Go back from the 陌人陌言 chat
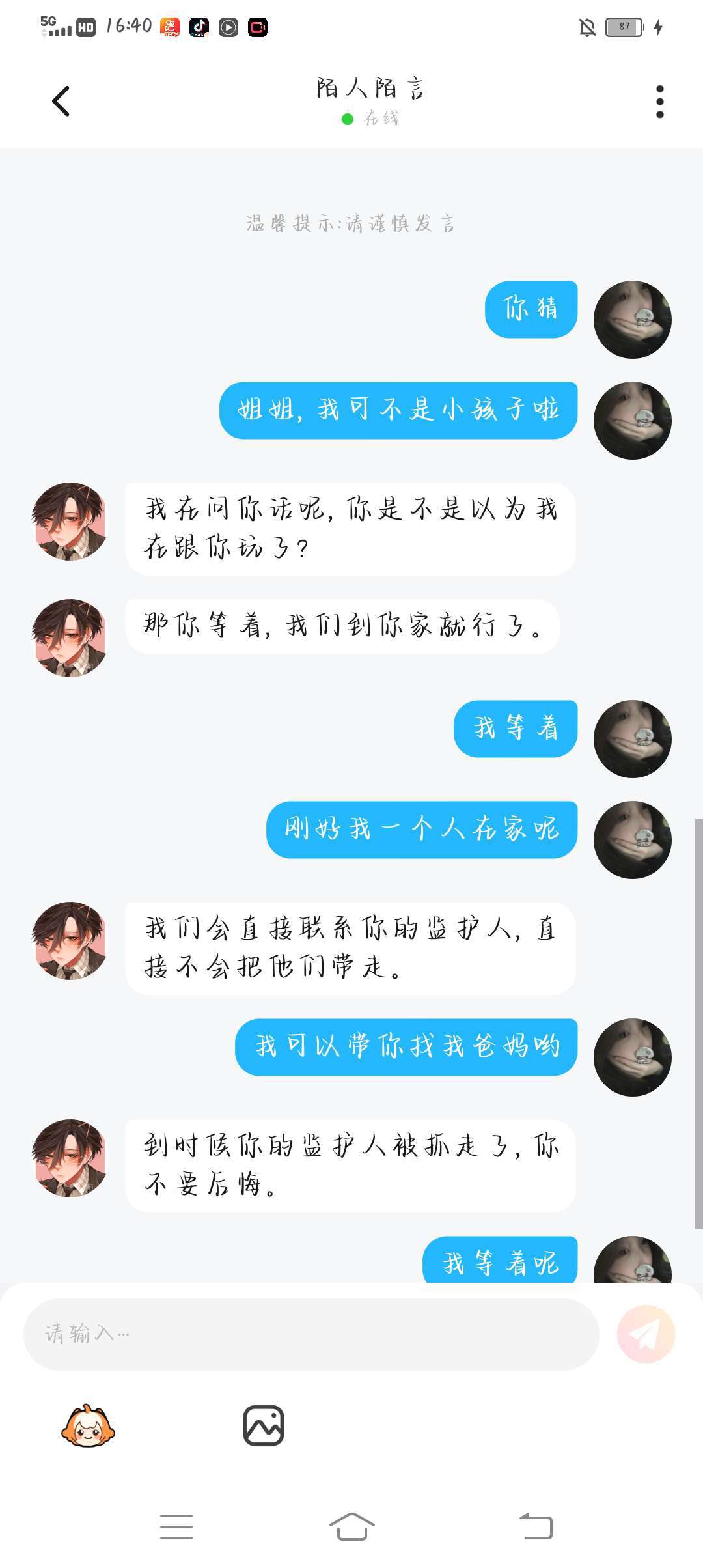Viewport: 703px width, 1568px height. (61, 102)
